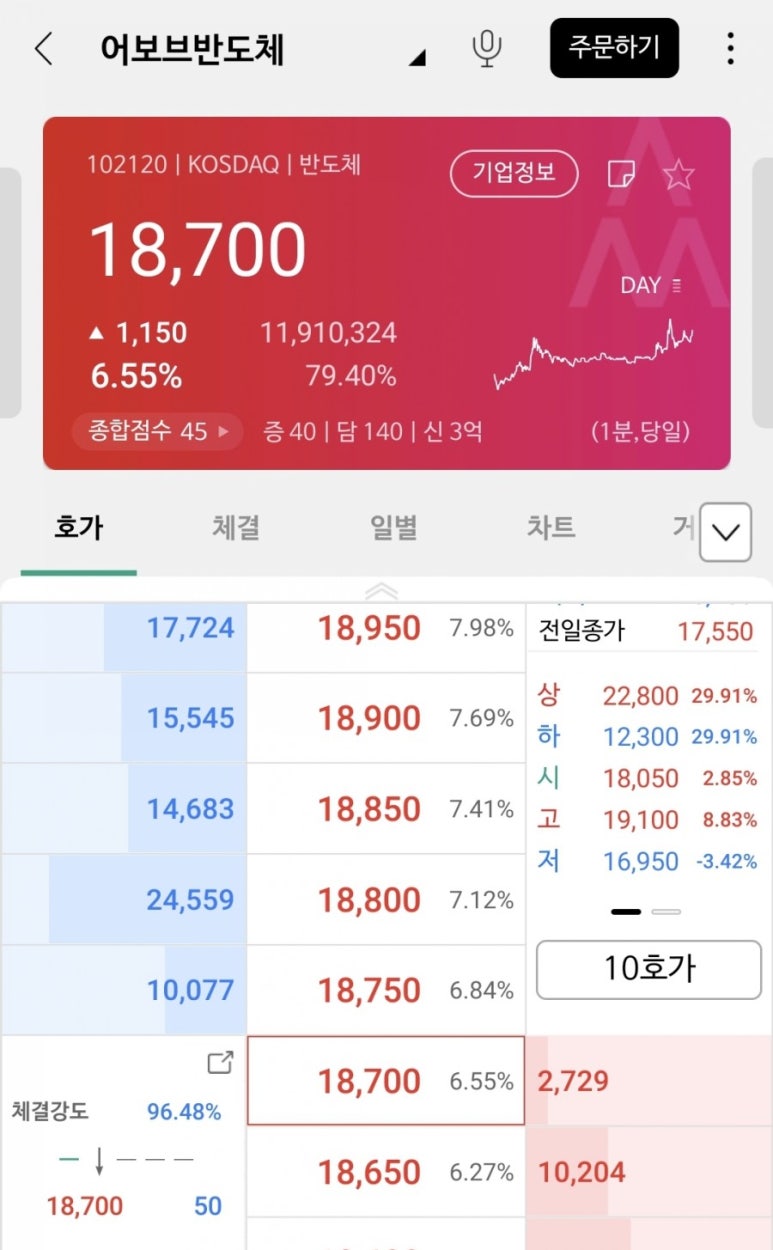This screenshot has width=773, height=1250.
Task: Open the 종합점수 45 chip
Action: pos(157,431)
